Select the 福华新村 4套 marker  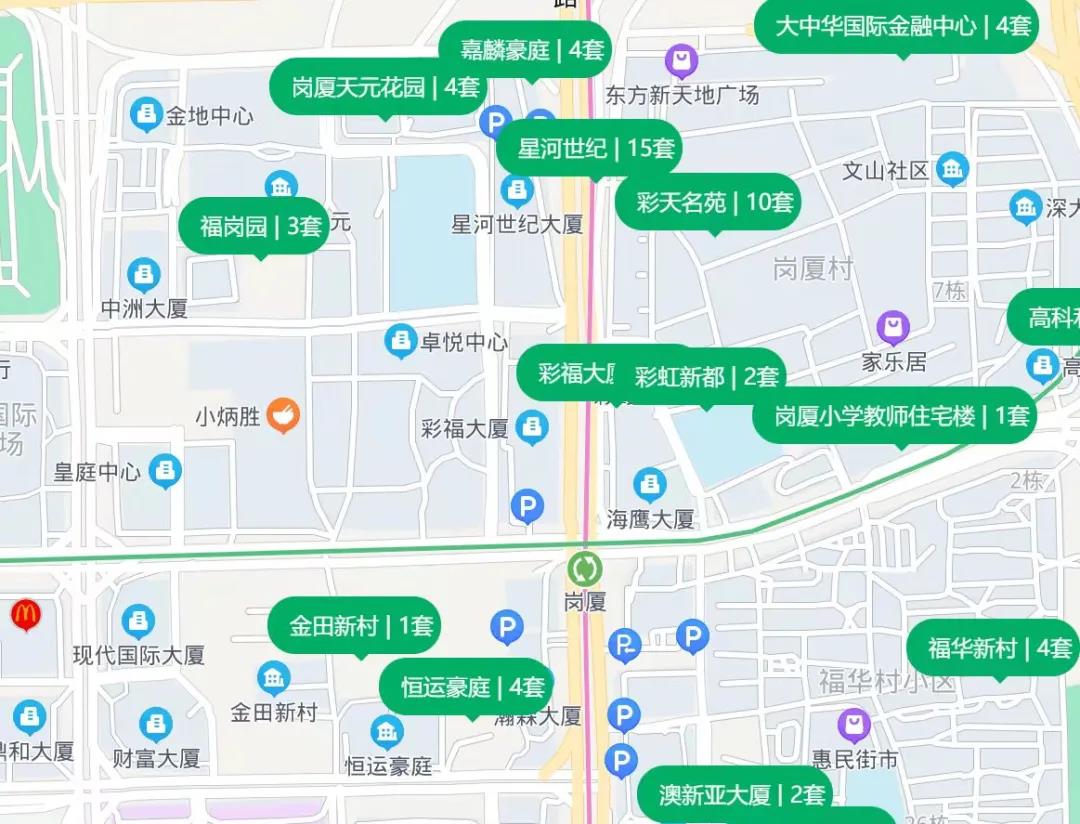click(x=999, y=649)
